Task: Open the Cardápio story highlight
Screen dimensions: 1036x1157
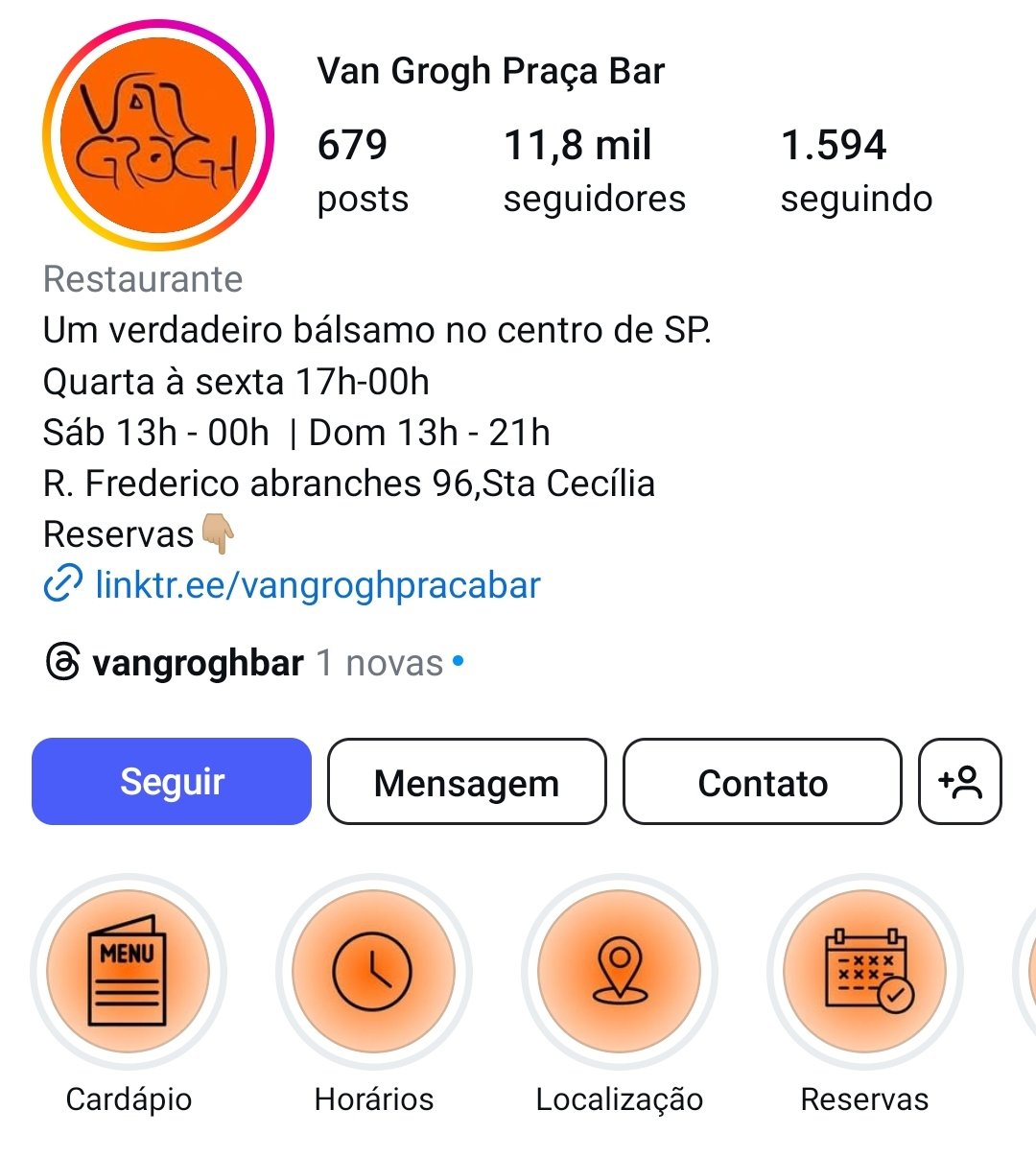Action: click(x=129, y=973)
